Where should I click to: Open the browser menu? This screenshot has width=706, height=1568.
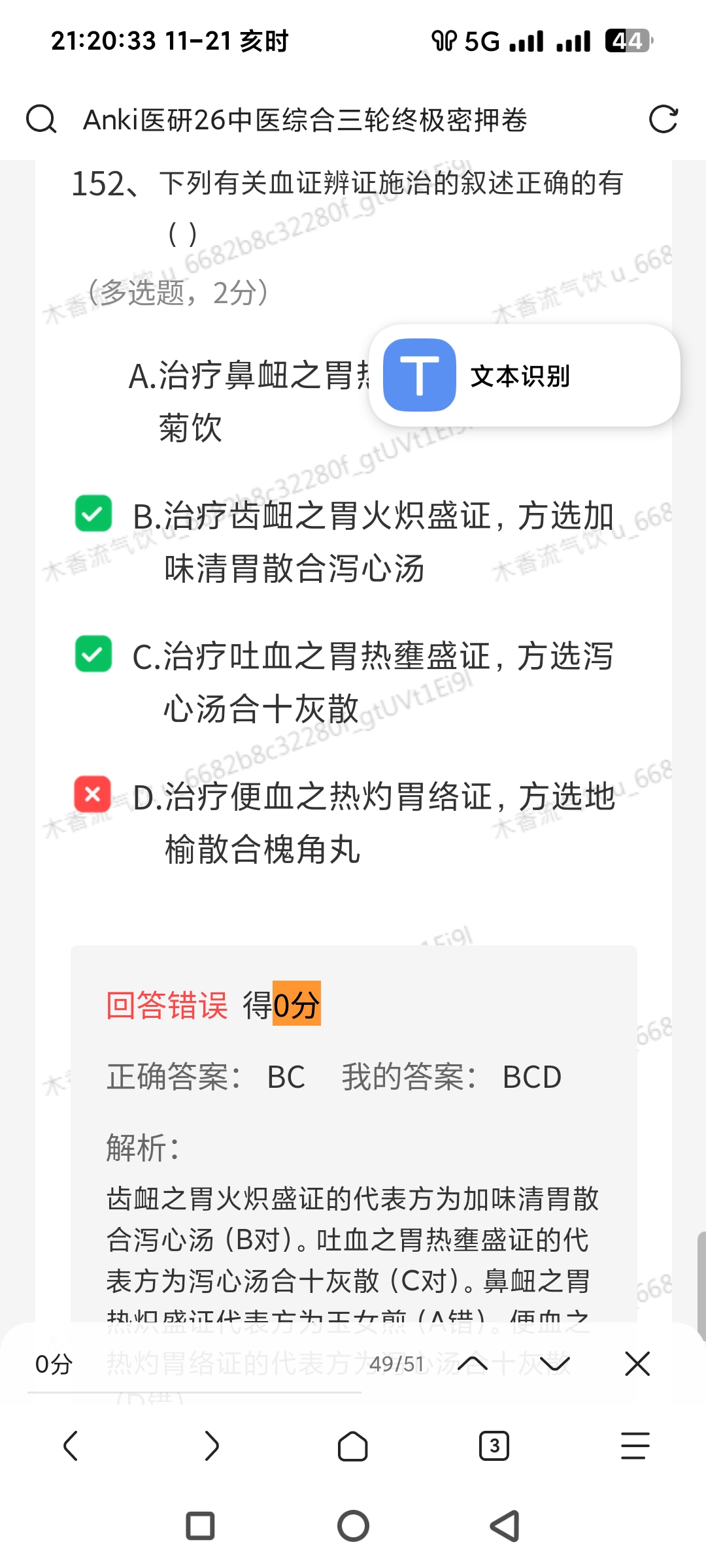pyautogui.click(x=635, y=1446)
